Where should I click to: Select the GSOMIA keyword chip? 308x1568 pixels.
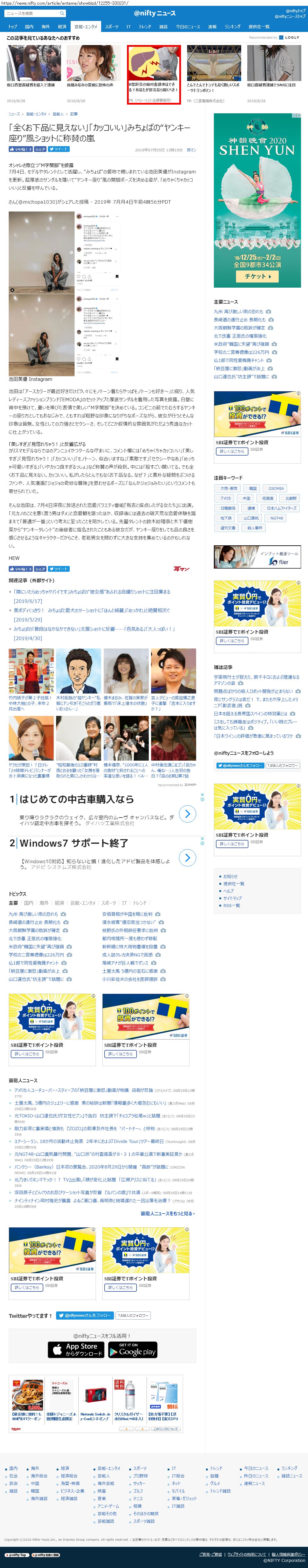275,488
